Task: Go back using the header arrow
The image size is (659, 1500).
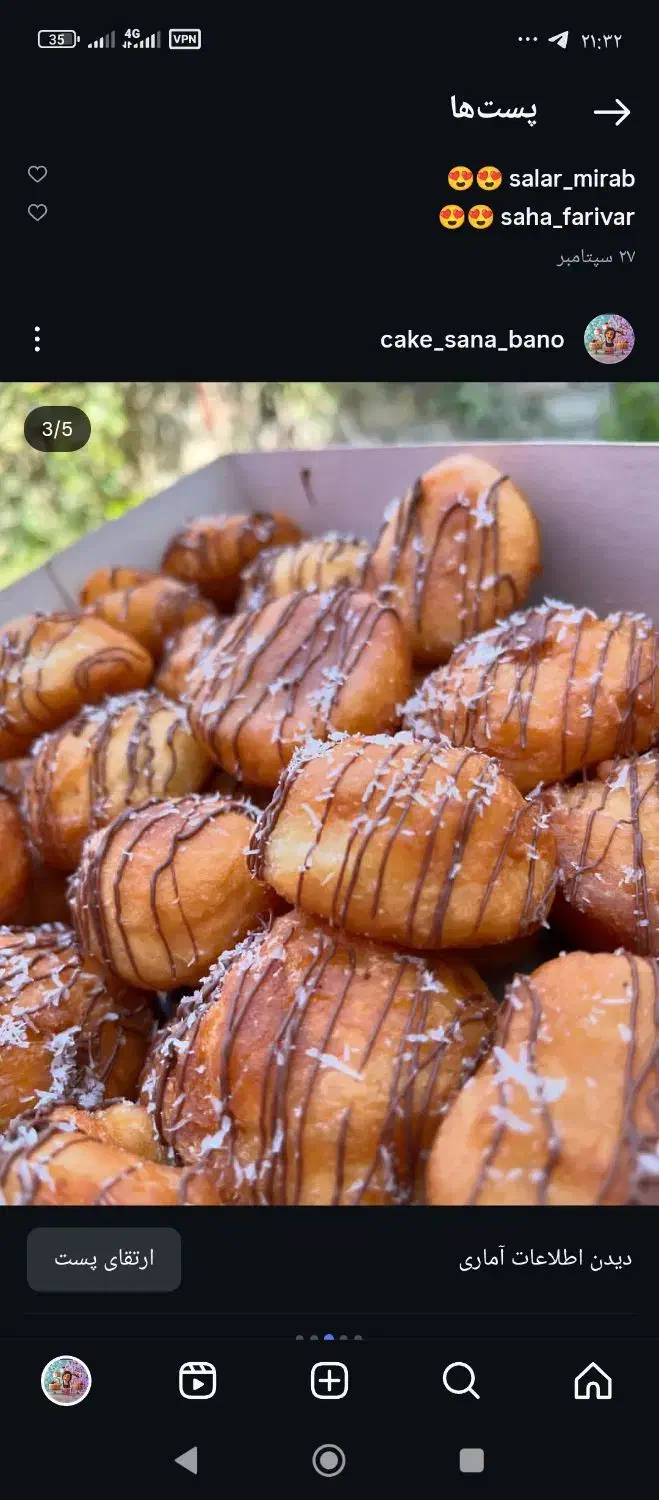Action: point(611,112)
